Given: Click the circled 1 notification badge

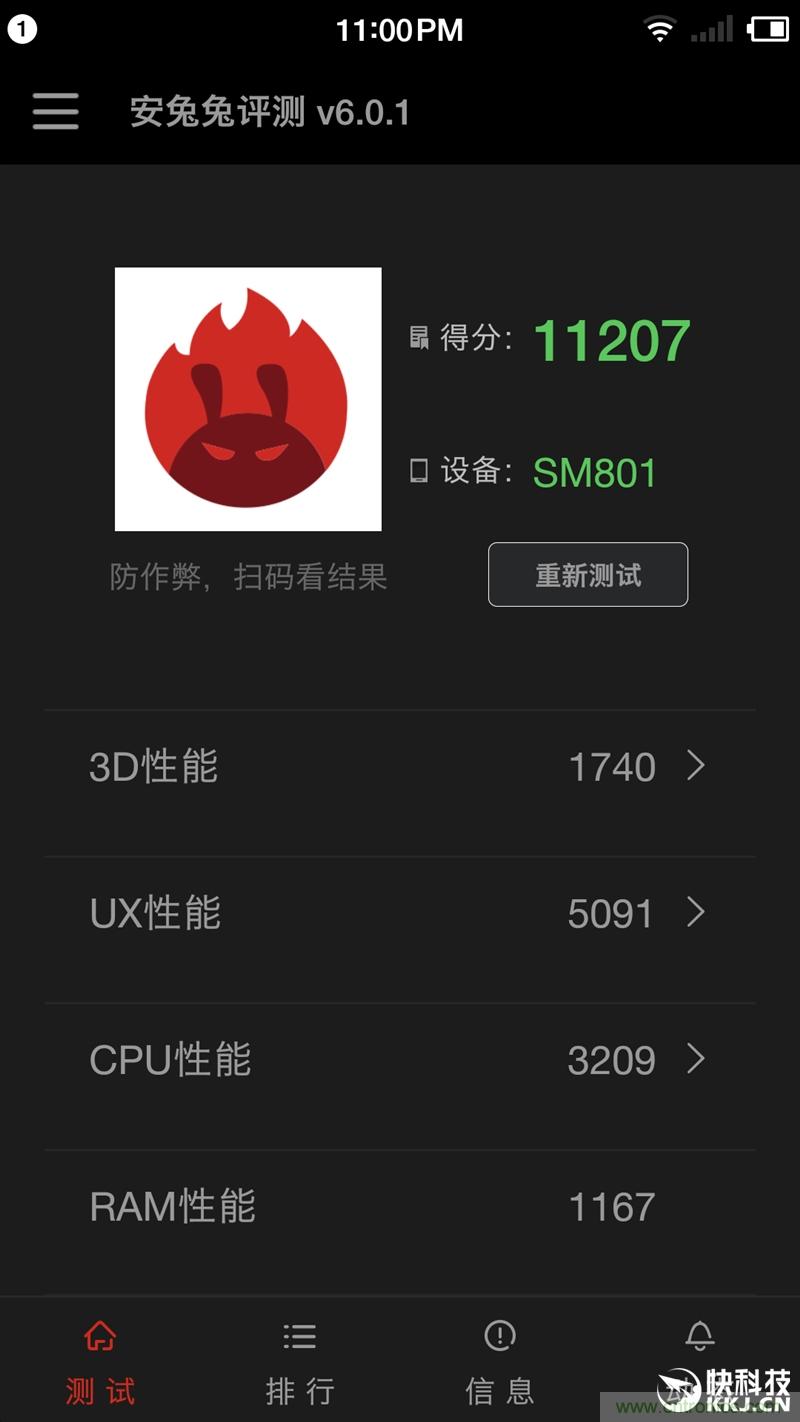Looking at the screenshot, I should point(23,28).
